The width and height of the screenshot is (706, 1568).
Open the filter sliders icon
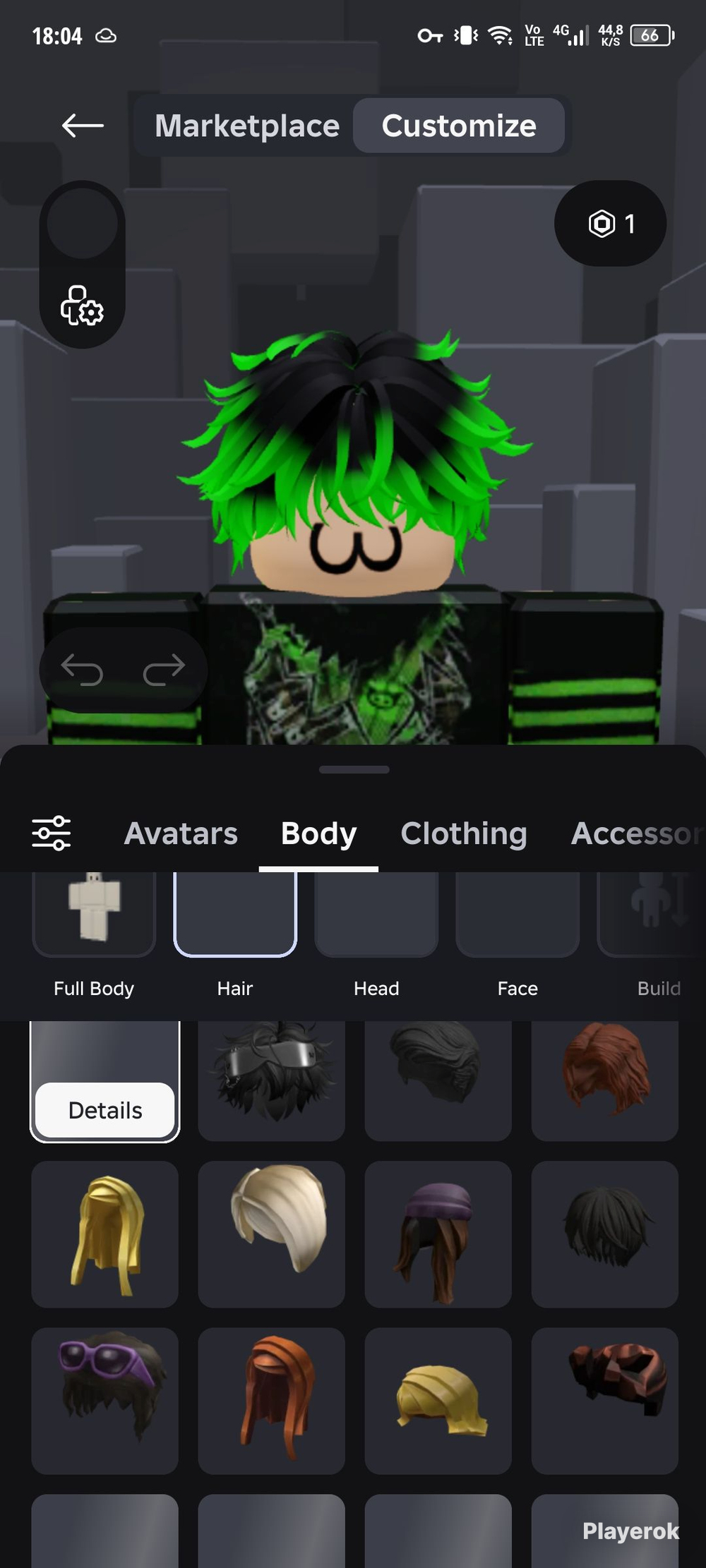tap(52, 833)
